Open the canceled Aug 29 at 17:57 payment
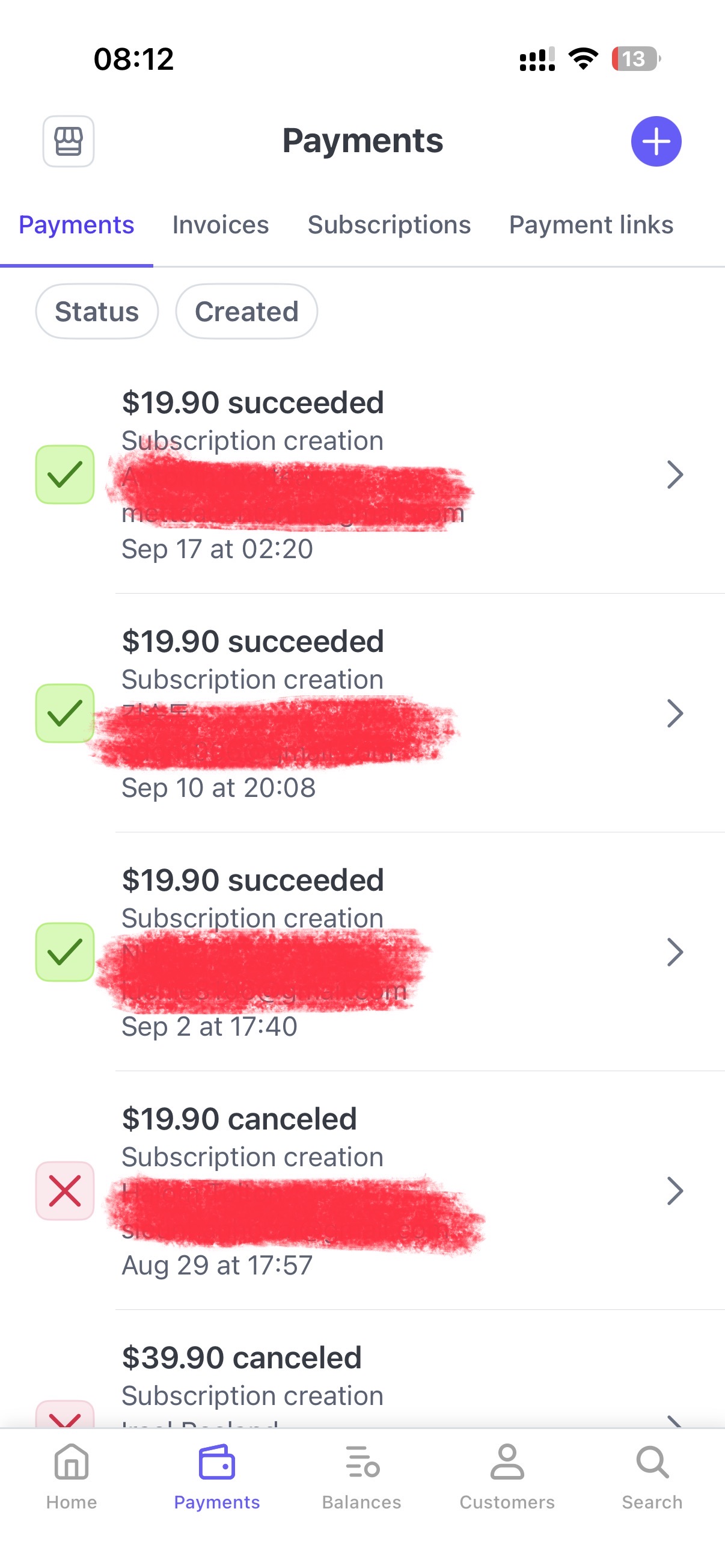 pos(362,1191)
